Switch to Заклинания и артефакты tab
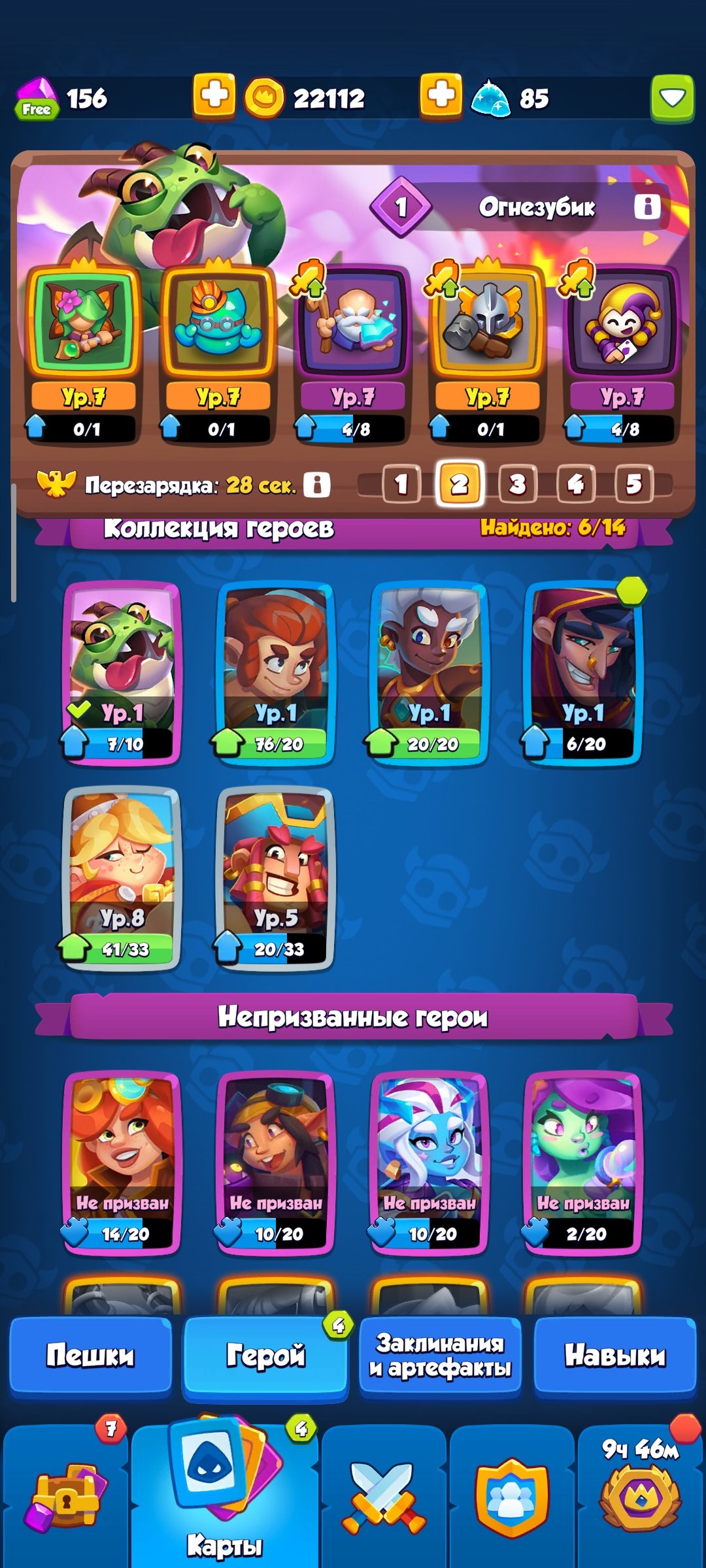The height and width of the screenshot is (1568, 706). click(x=440, y=1356)
